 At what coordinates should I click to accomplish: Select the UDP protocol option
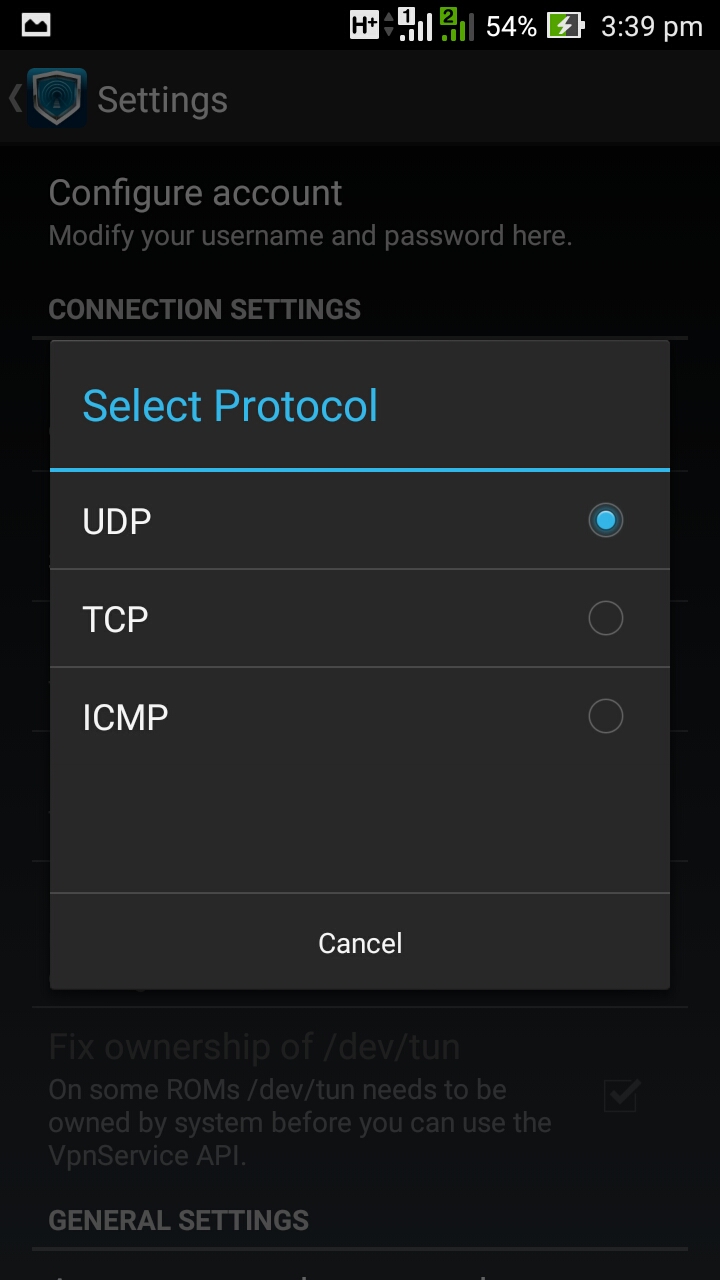coord(360,520)
